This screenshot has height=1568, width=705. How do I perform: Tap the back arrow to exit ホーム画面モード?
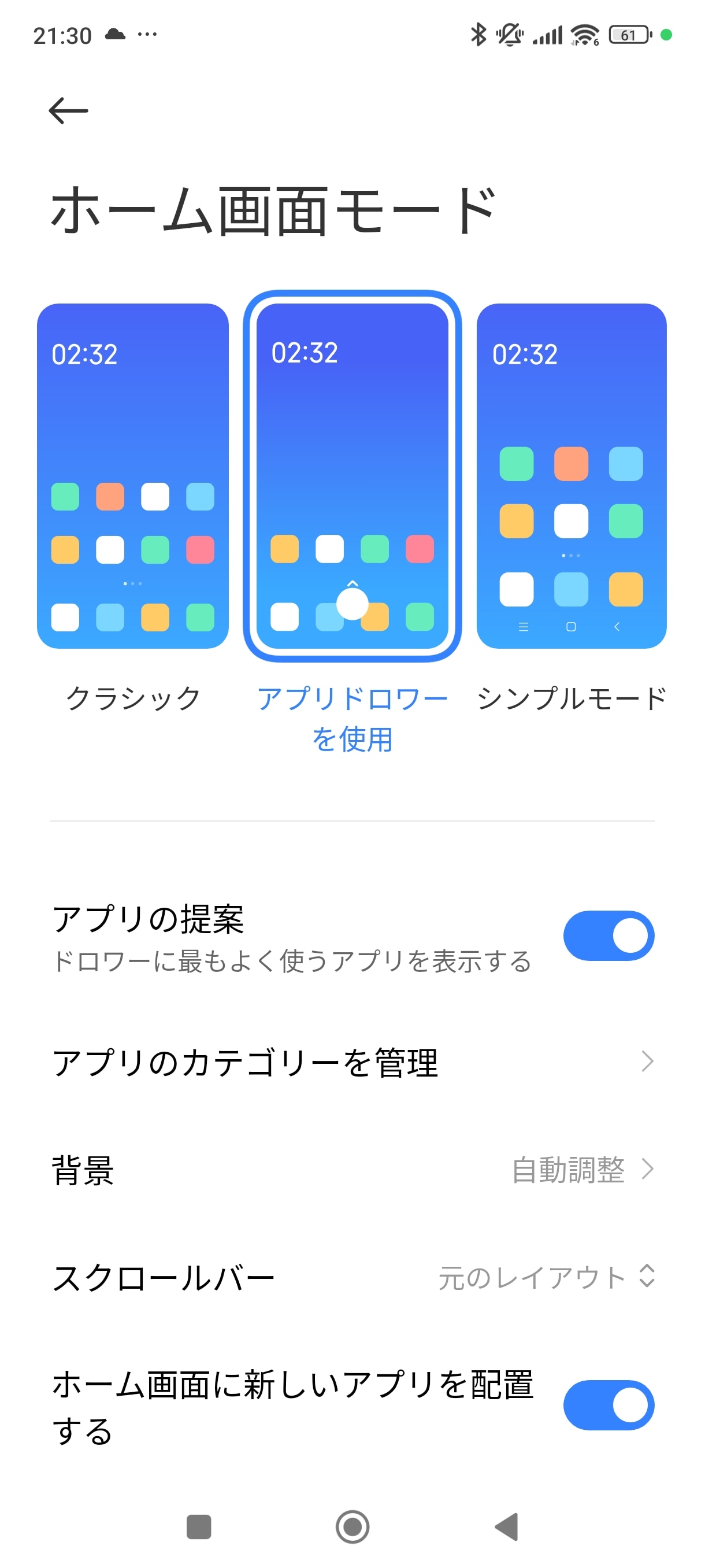pos(67,110)
